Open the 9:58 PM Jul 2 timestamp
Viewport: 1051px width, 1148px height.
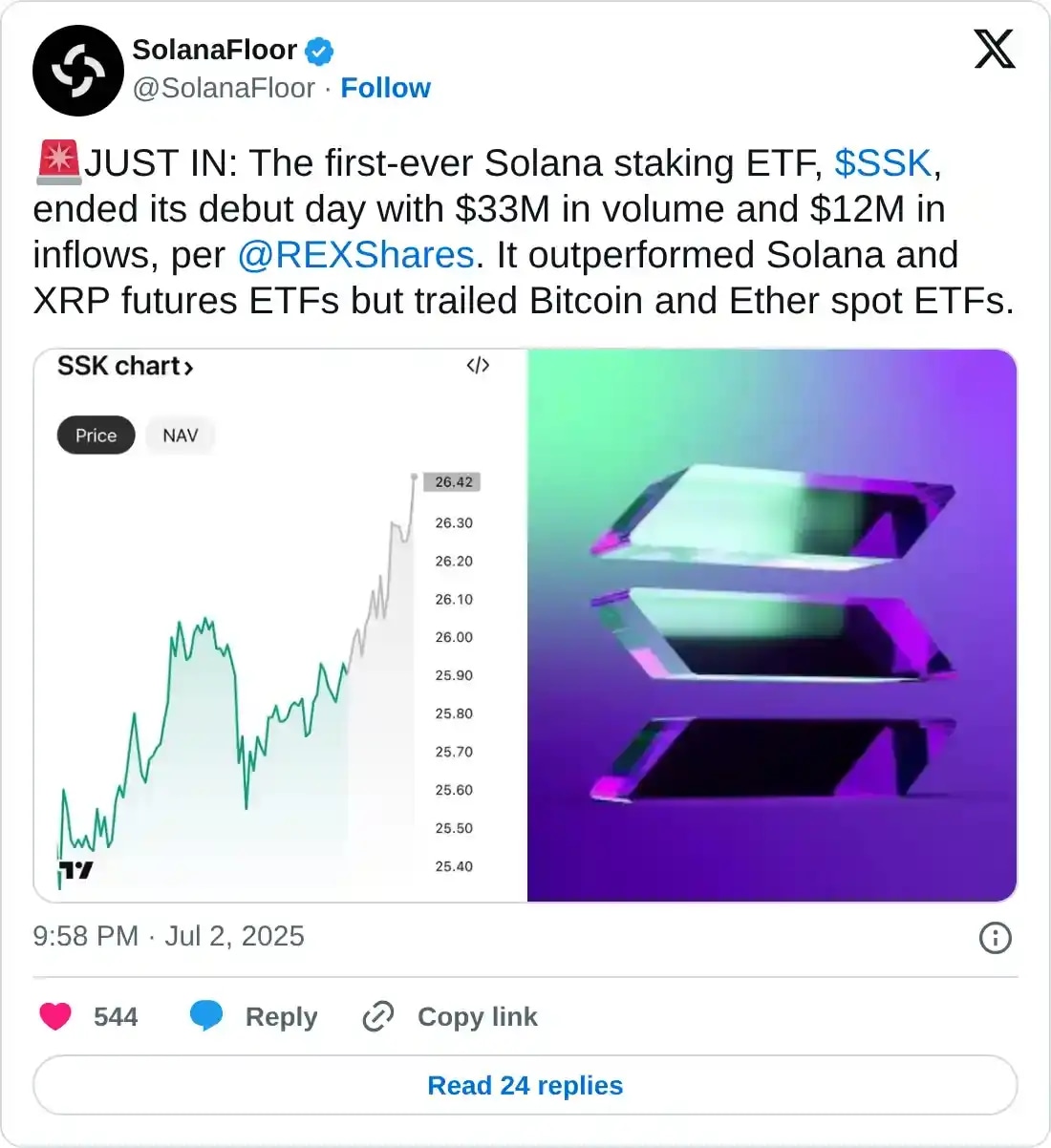point(168,936)
